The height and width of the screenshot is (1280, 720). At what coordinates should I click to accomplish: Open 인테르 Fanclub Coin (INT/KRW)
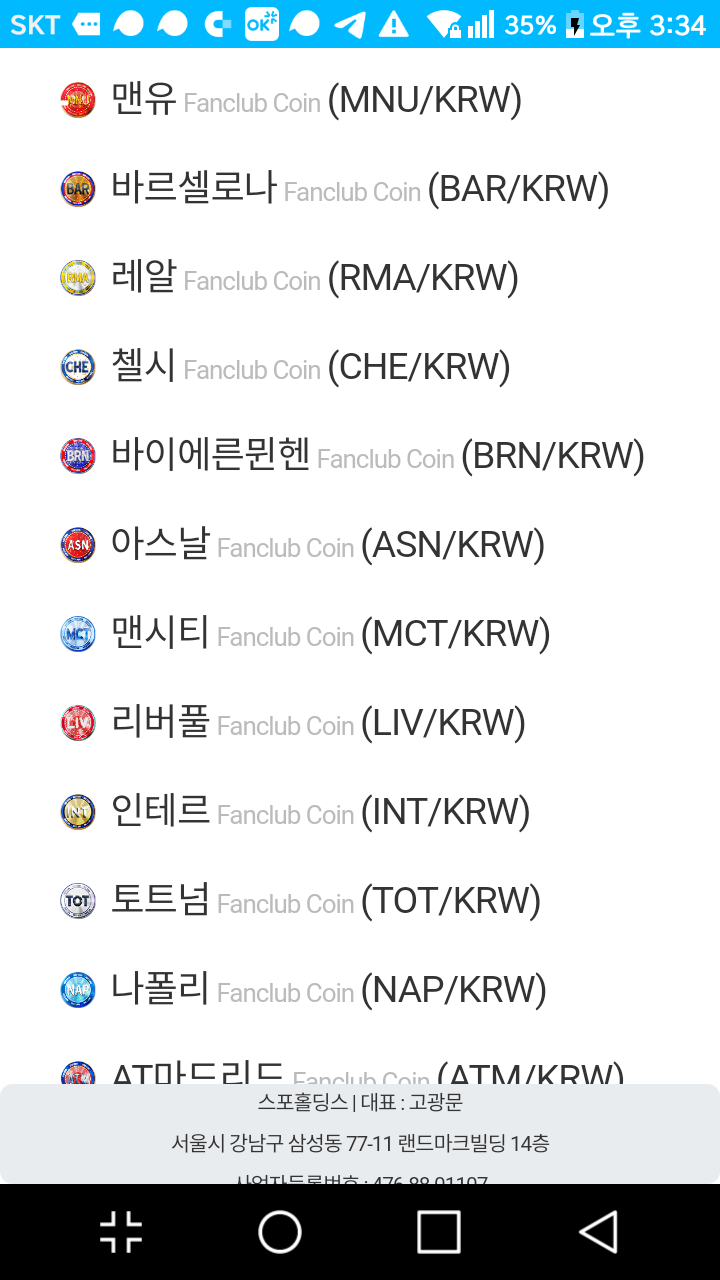point(295,812)
